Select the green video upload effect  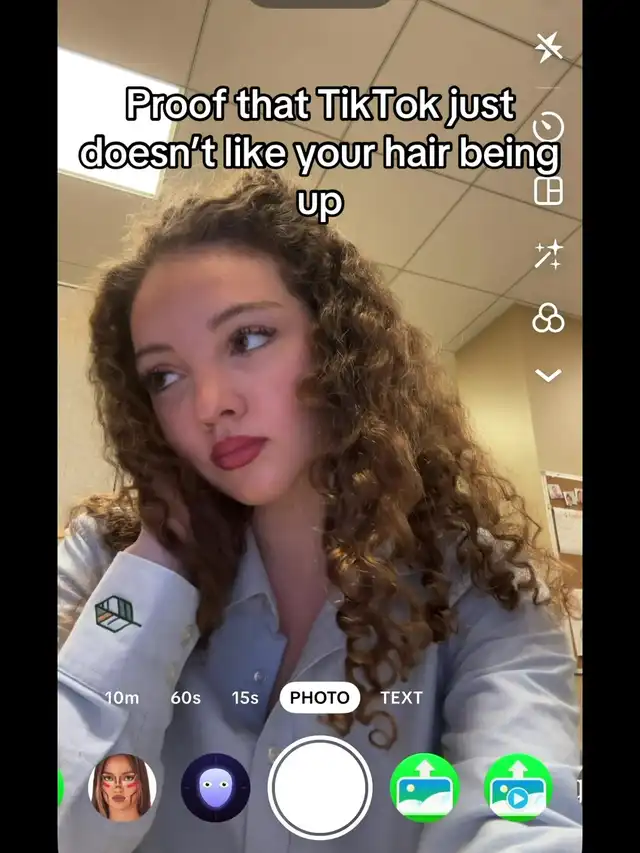coord(518,788)
